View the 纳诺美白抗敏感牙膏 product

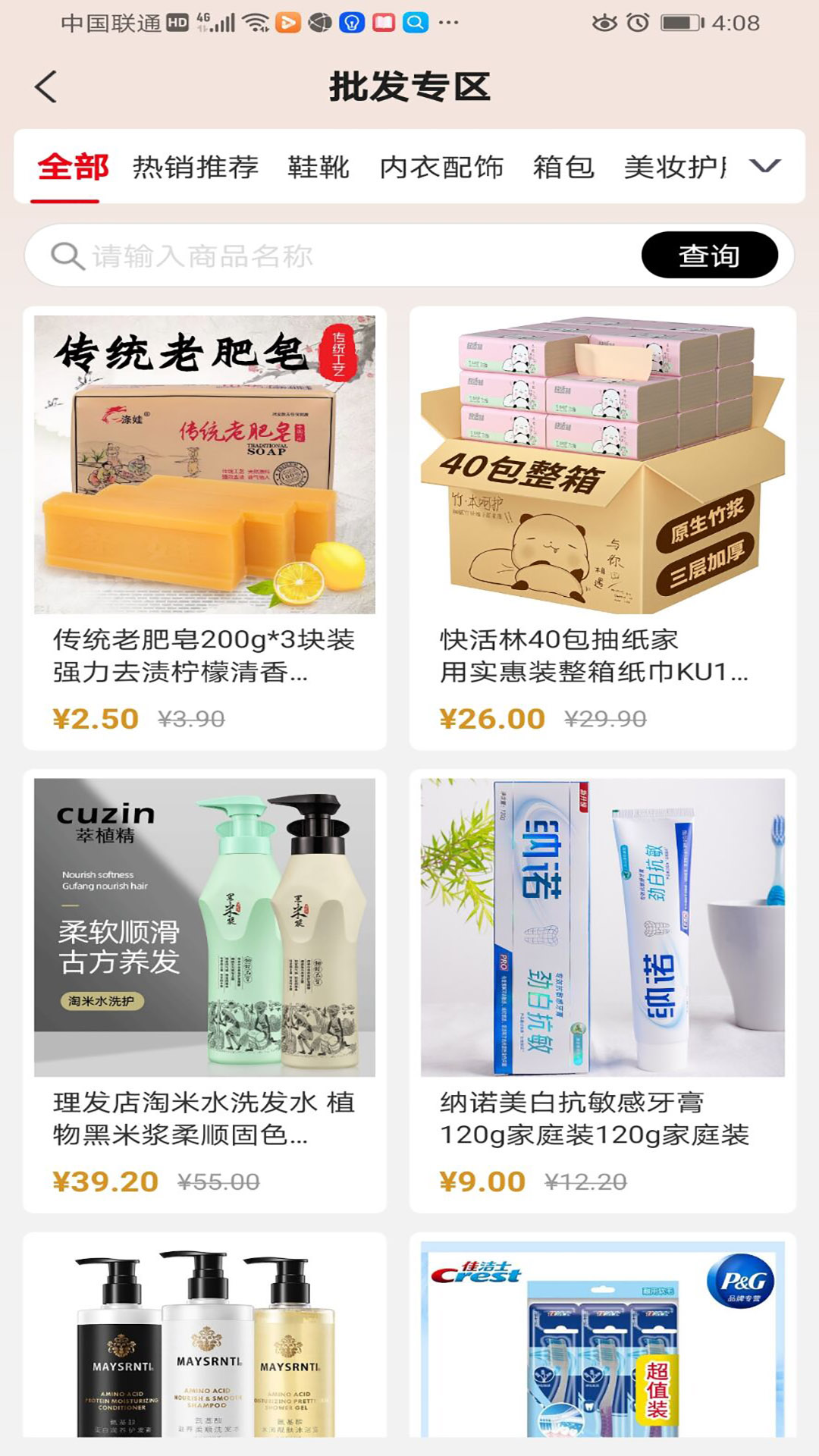pyautogui.click(x=603, y=990)
